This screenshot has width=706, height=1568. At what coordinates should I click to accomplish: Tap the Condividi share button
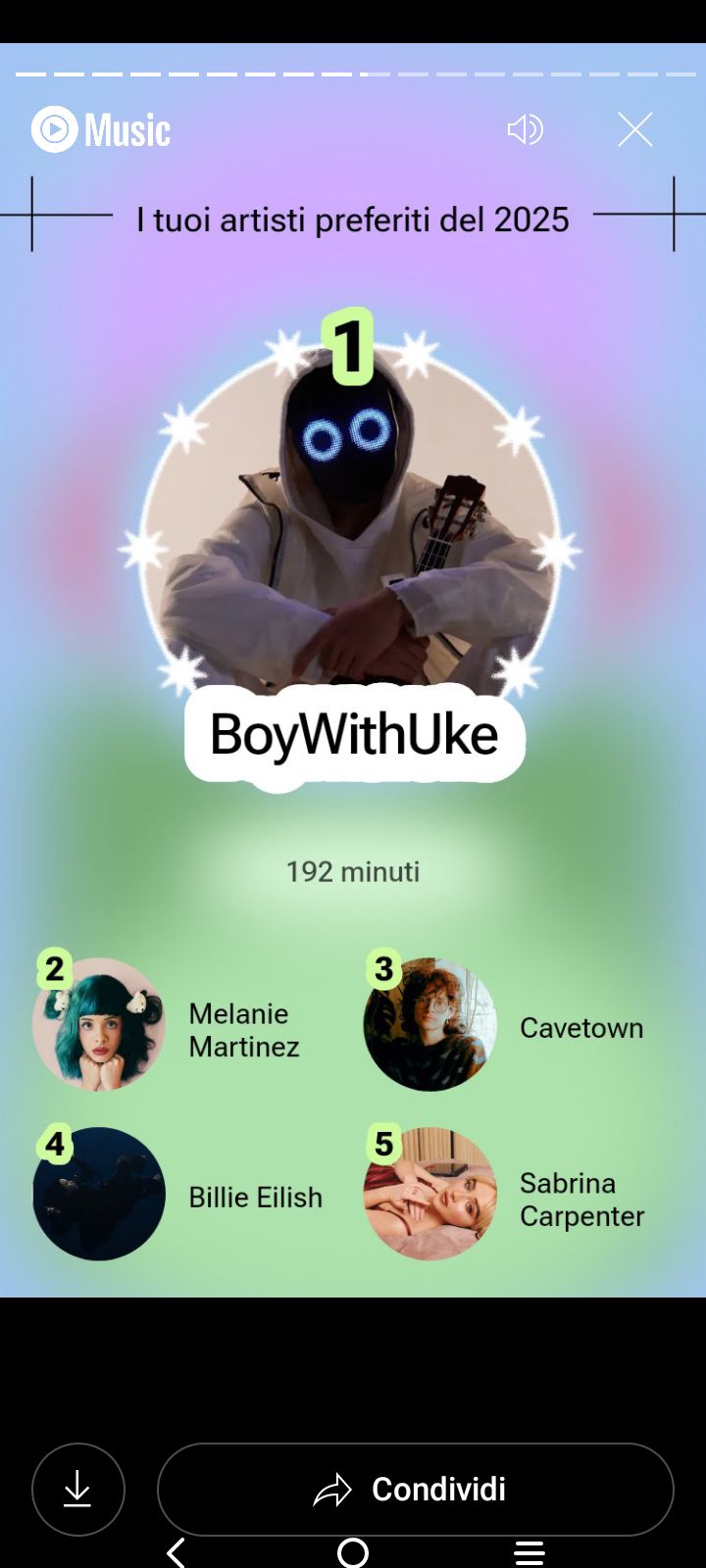coord(415,1489)
